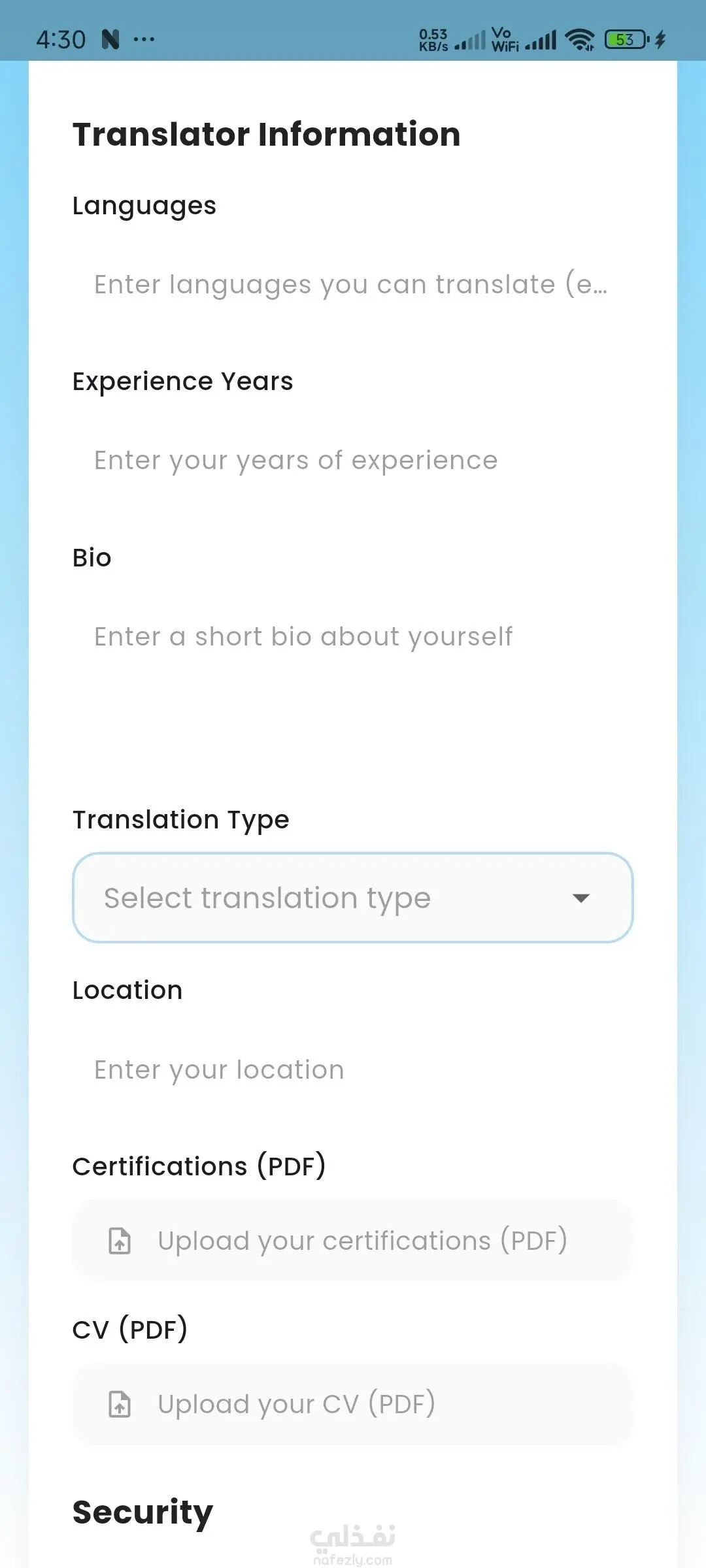Focus the Experience Years field
The image size is (706, 1568).
point(352,461)
